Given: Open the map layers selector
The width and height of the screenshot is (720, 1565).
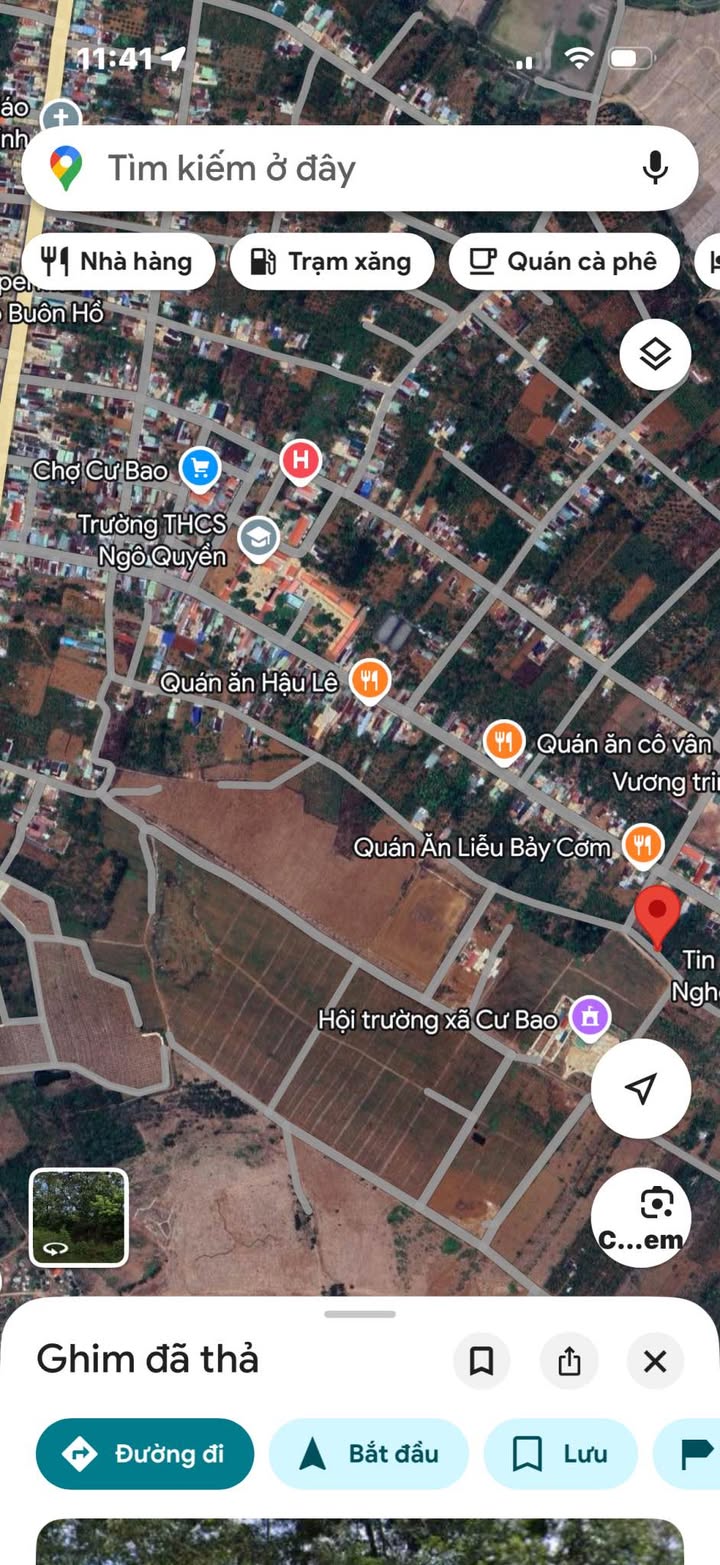Looking at the screenshot, I should (x=655, y=354).
